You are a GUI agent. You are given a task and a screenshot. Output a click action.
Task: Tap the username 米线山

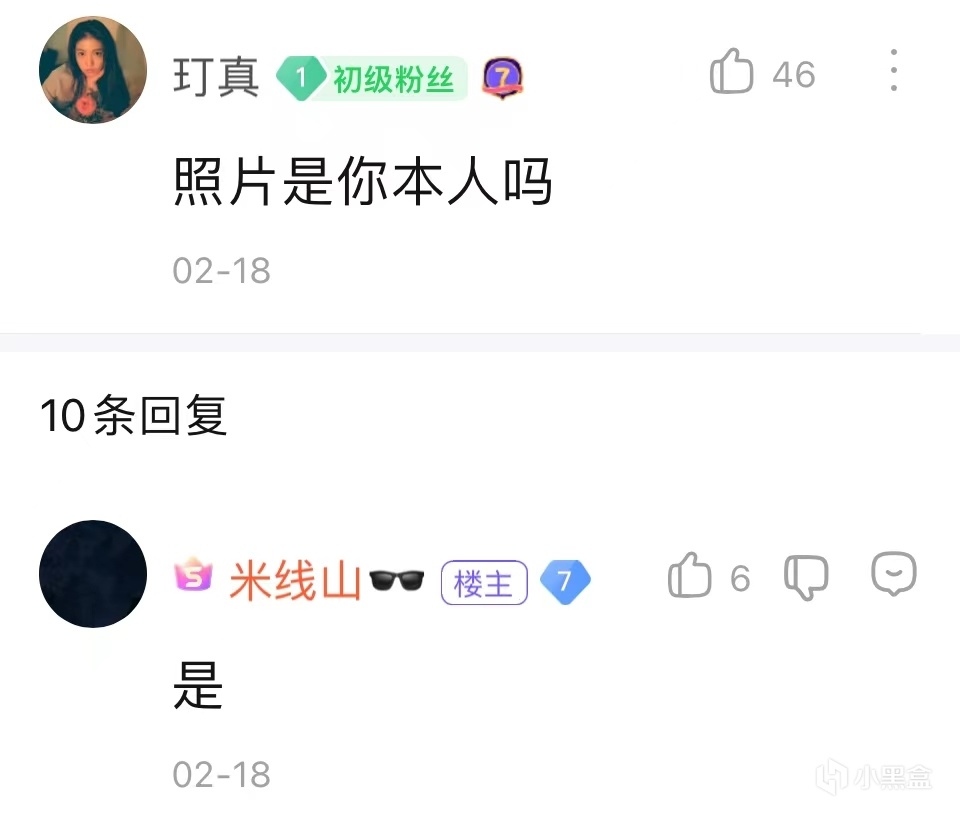(295, 581)
